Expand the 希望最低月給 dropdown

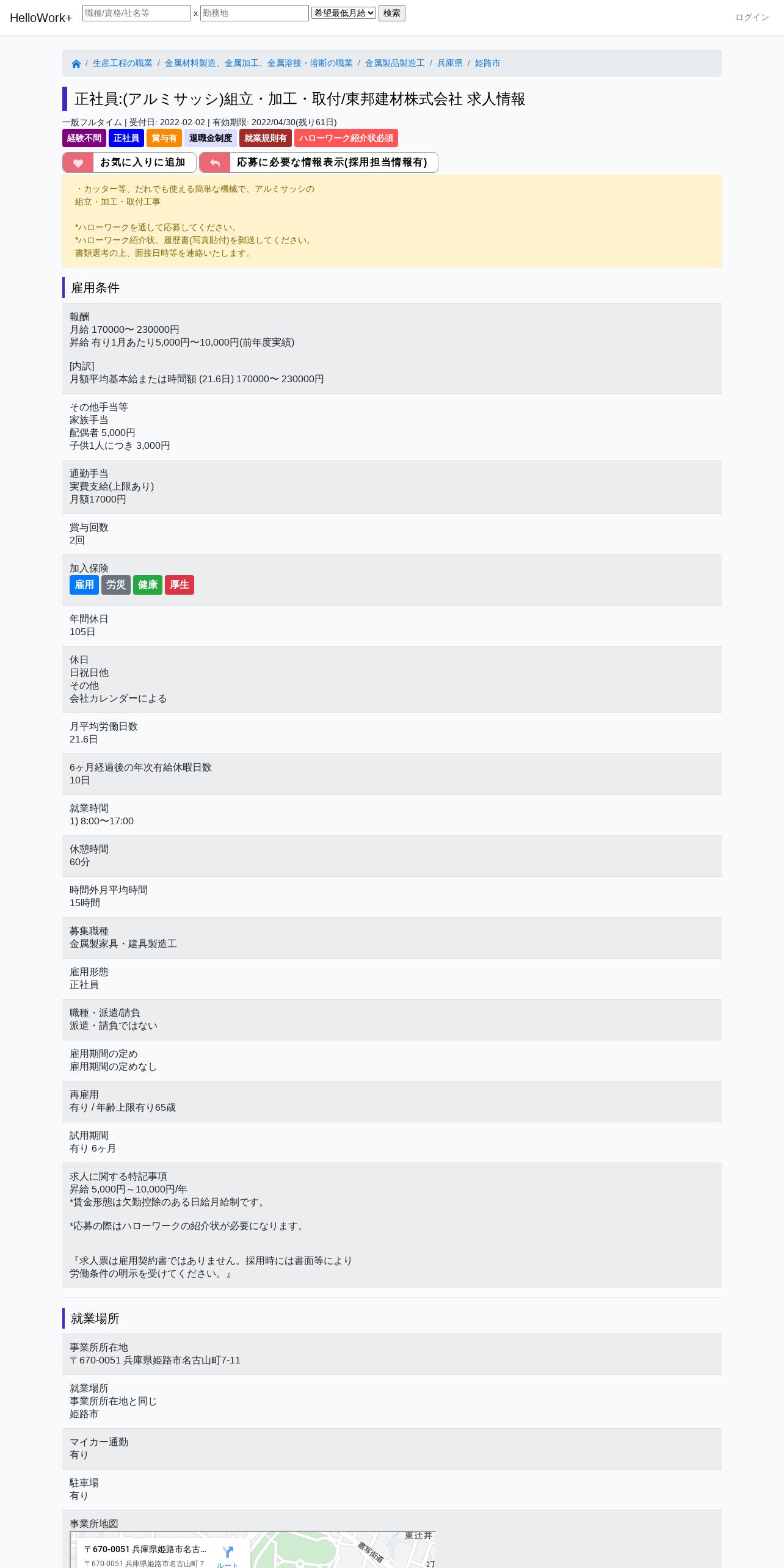344,13
